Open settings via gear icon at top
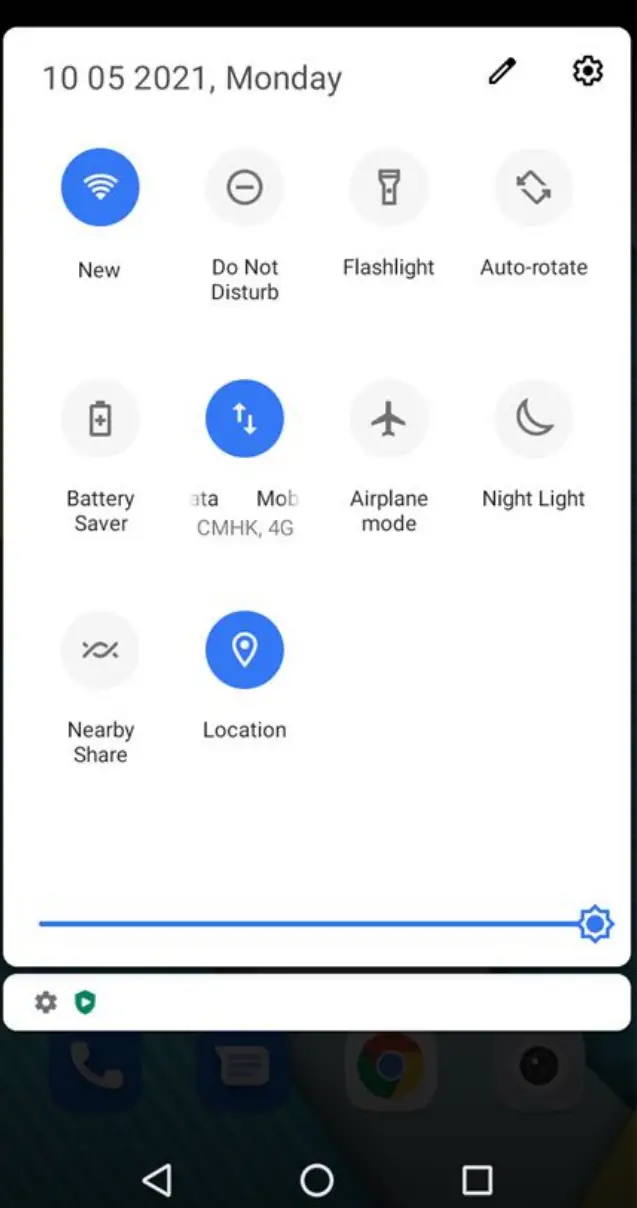 tap(587, 71)
